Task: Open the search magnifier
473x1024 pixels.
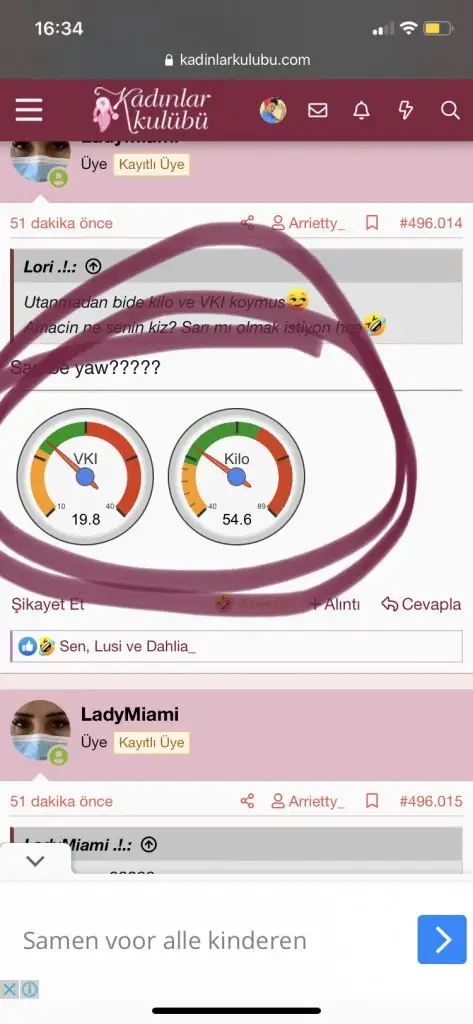Action: click(450, 110)
